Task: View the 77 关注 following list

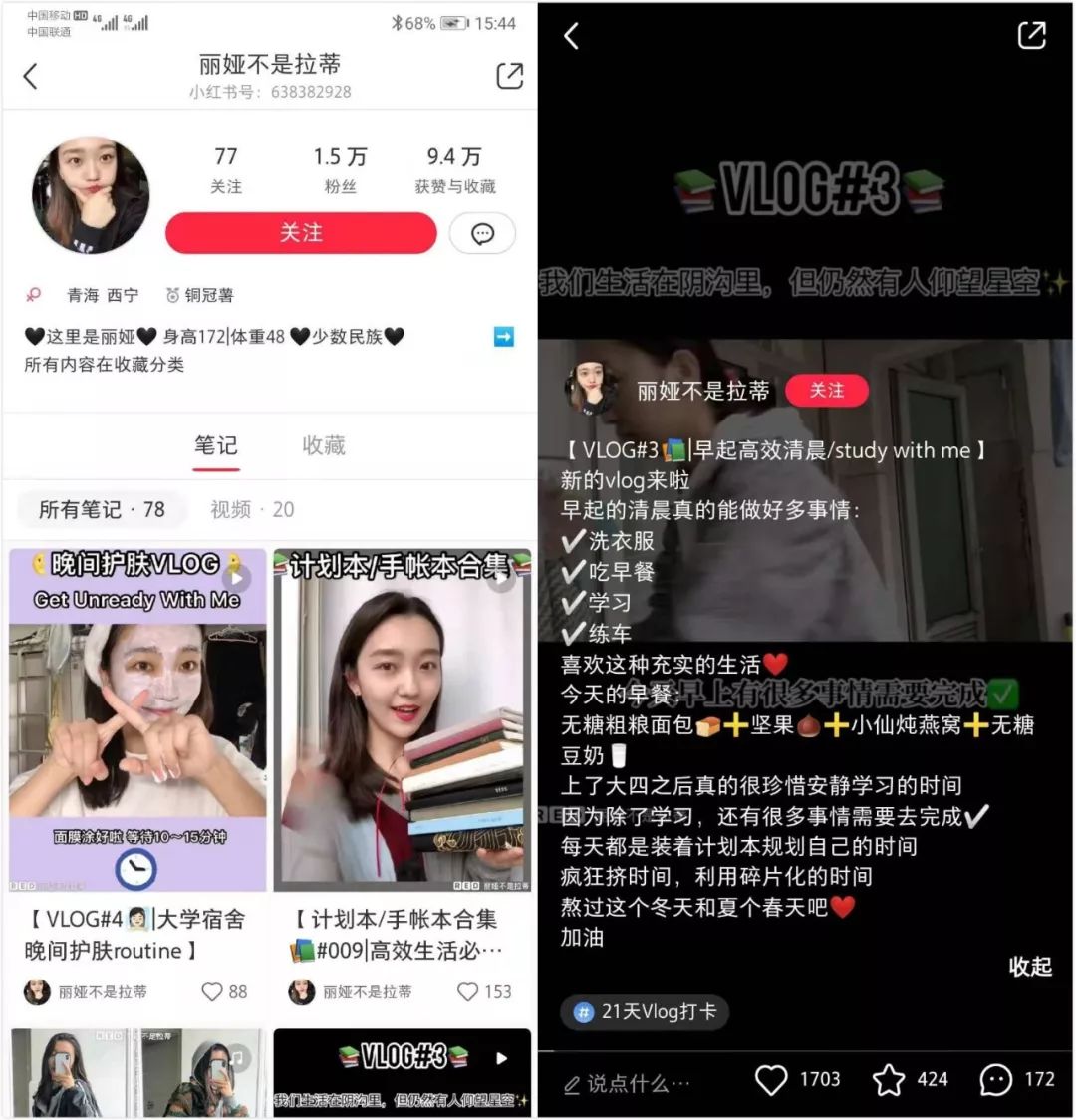Action: pos(226,169)
